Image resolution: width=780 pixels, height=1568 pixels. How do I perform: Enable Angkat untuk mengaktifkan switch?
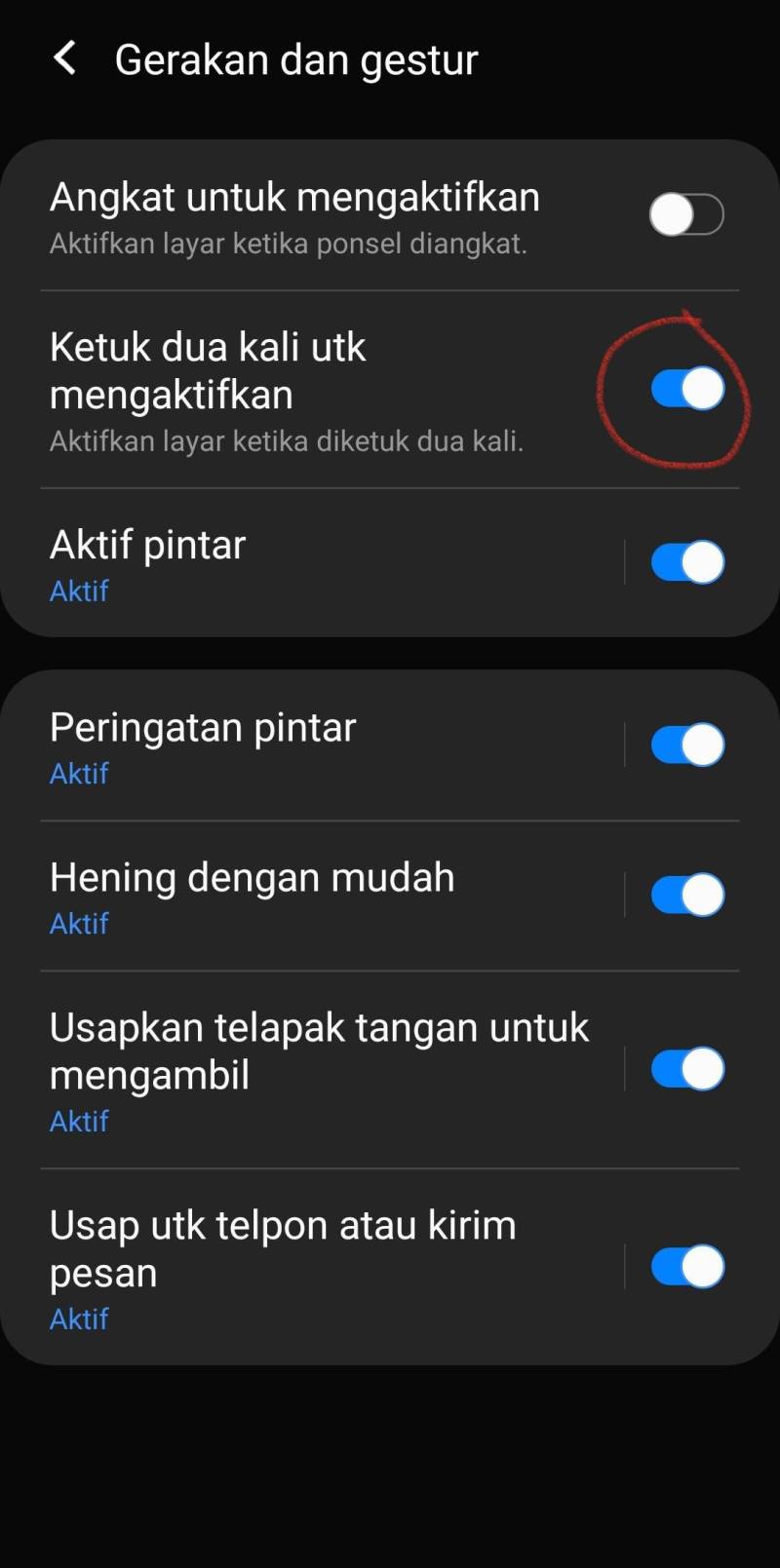coord(686,214)
